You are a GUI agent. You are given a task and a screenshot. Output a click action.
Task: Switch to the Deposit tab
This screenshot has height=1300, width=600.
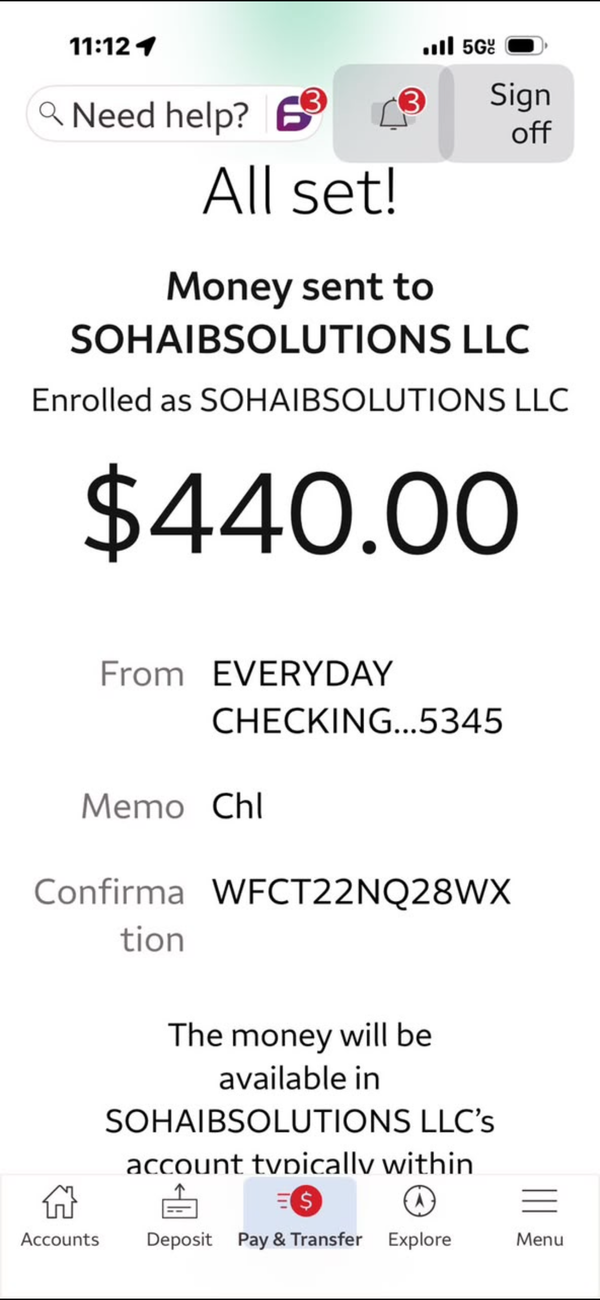tap(180, 1215)
